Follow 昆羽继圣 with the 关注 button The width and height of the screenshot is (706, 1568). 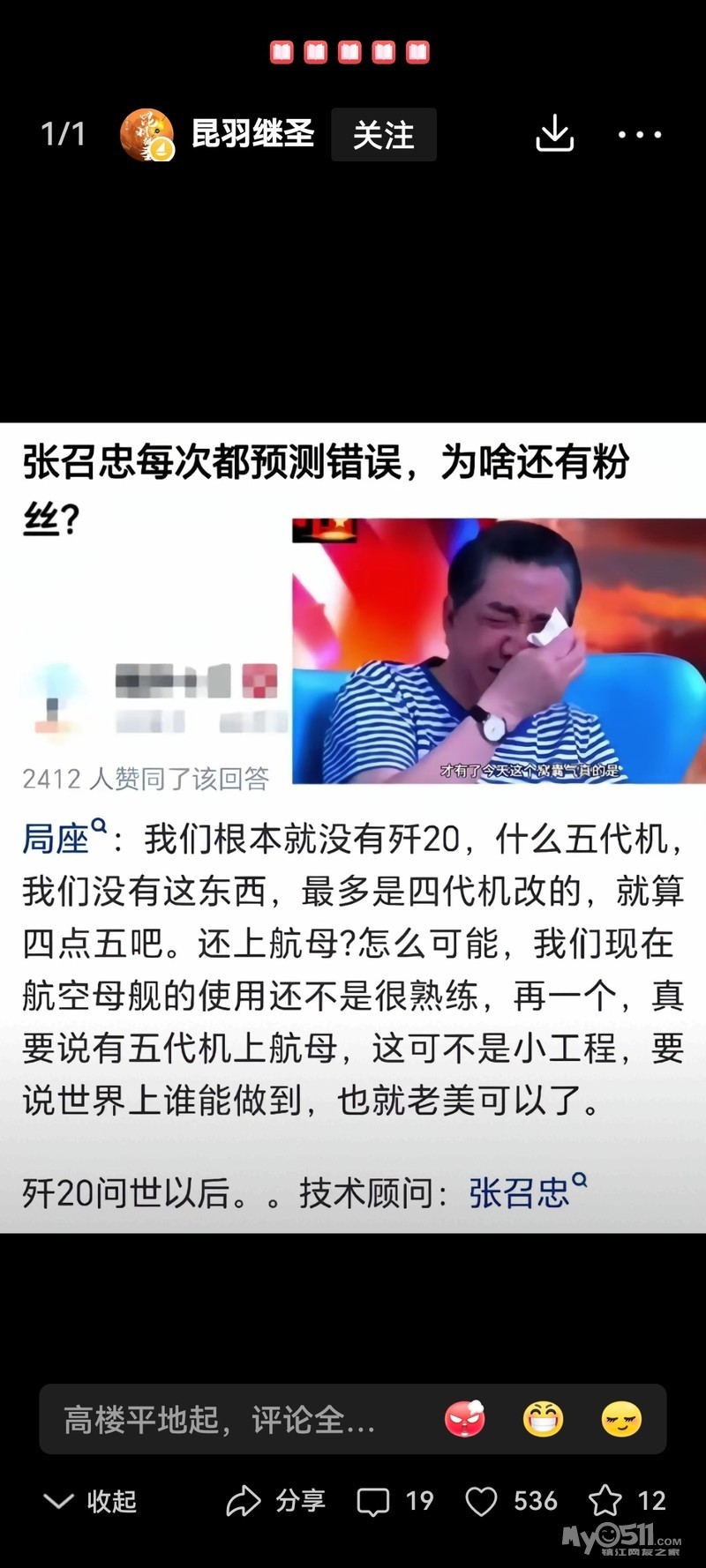pyautogui.click(x=383, y=135)
